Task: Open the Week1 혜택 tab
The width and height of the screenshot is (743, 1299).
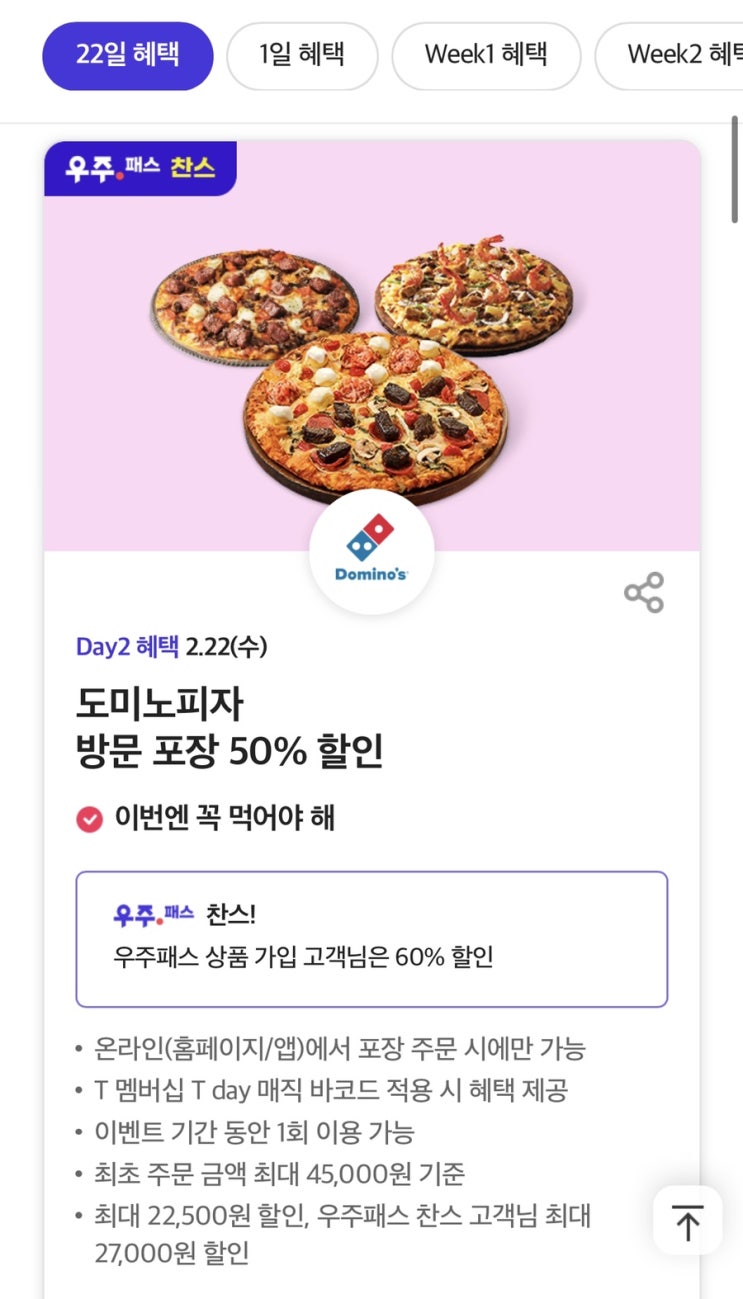Action: coord(485,55)
